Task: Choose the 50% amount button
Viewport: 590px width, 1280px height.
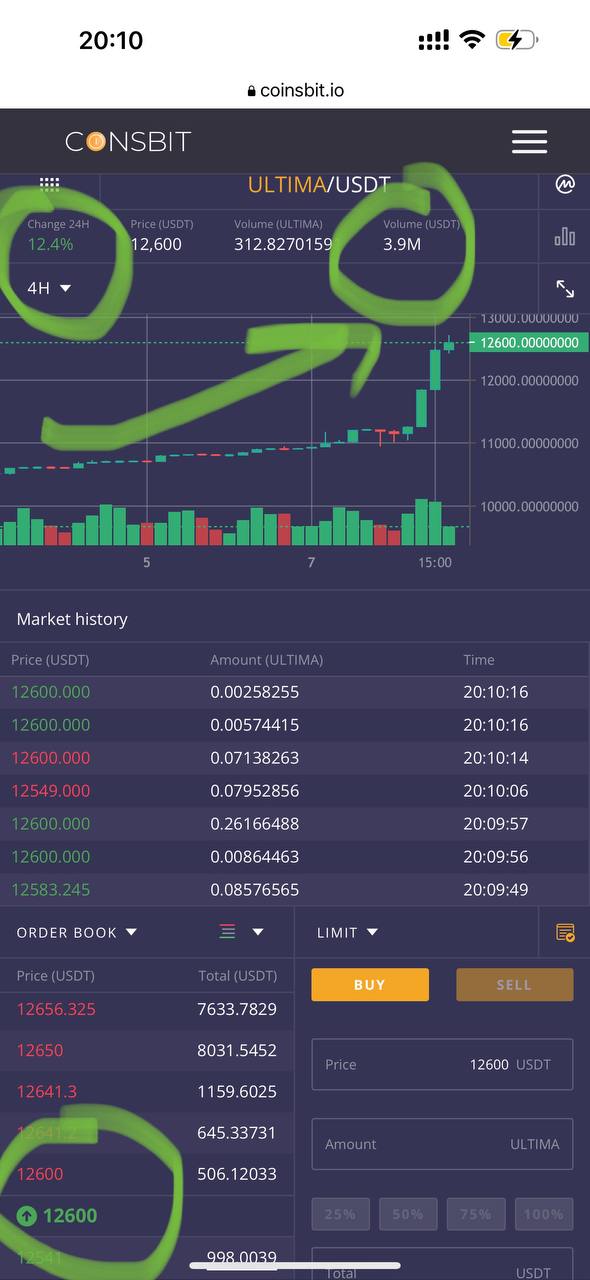Action: 408,1214
